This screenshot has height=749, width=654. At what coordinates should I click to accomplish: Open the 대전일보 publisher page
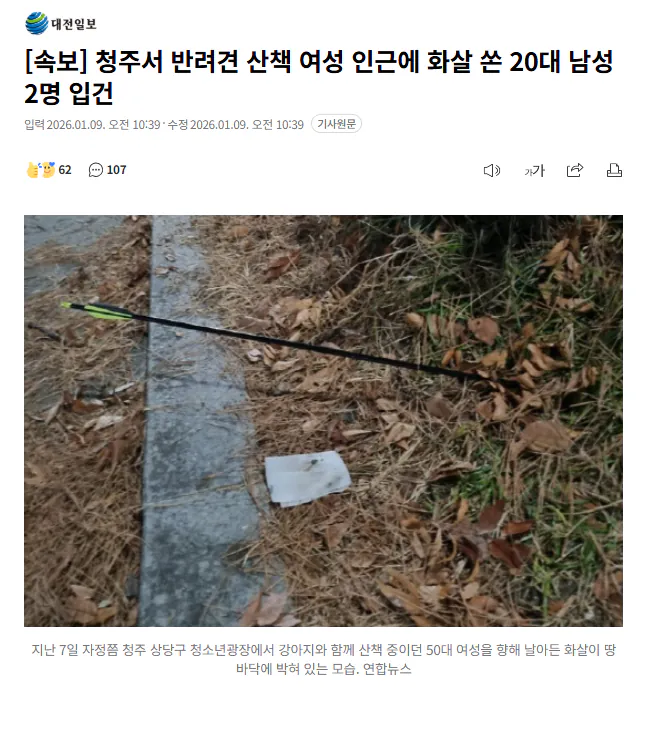[61, 23]
